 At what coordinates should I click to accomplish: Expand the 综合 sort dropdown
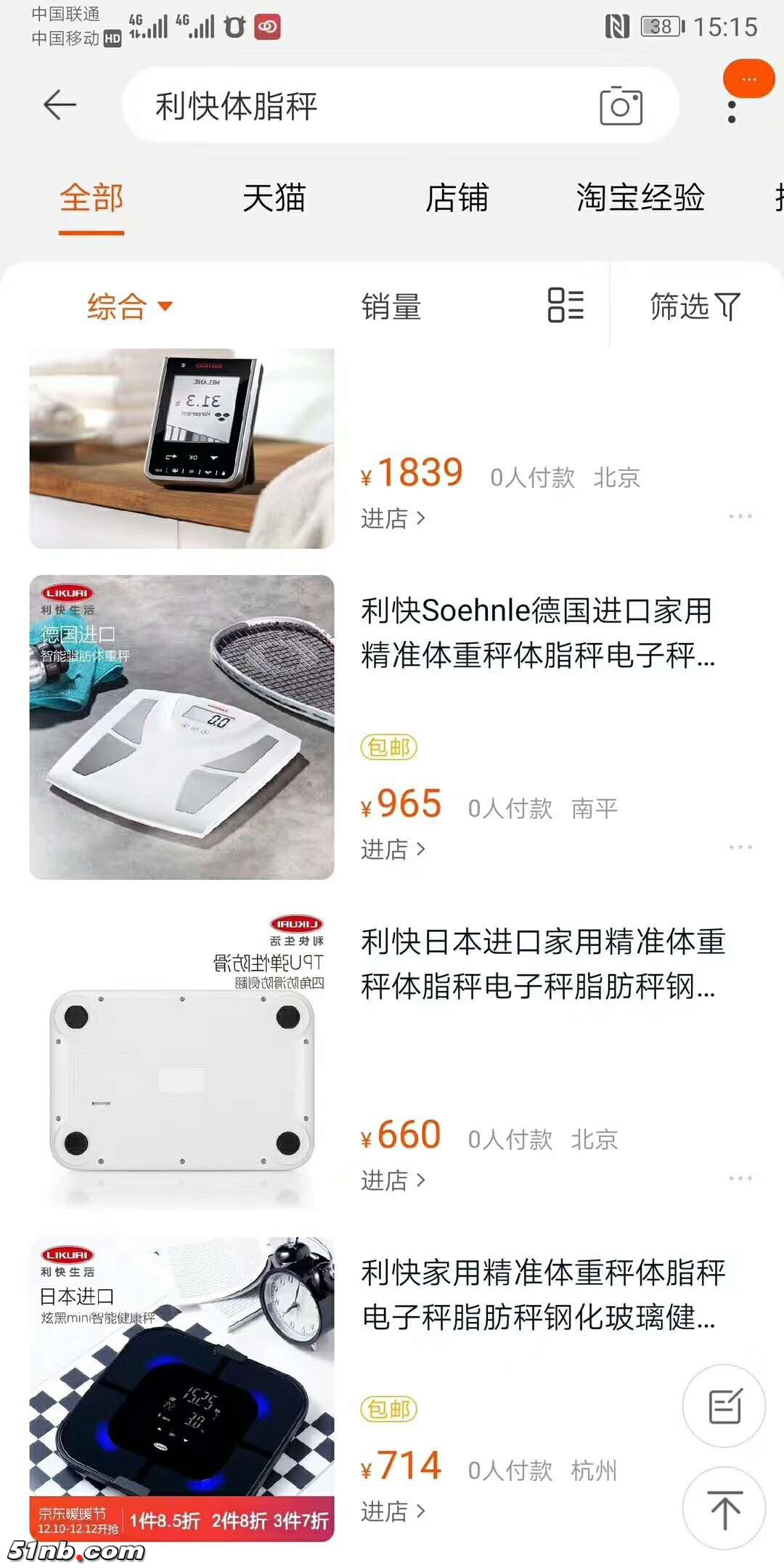pos(129,306)
